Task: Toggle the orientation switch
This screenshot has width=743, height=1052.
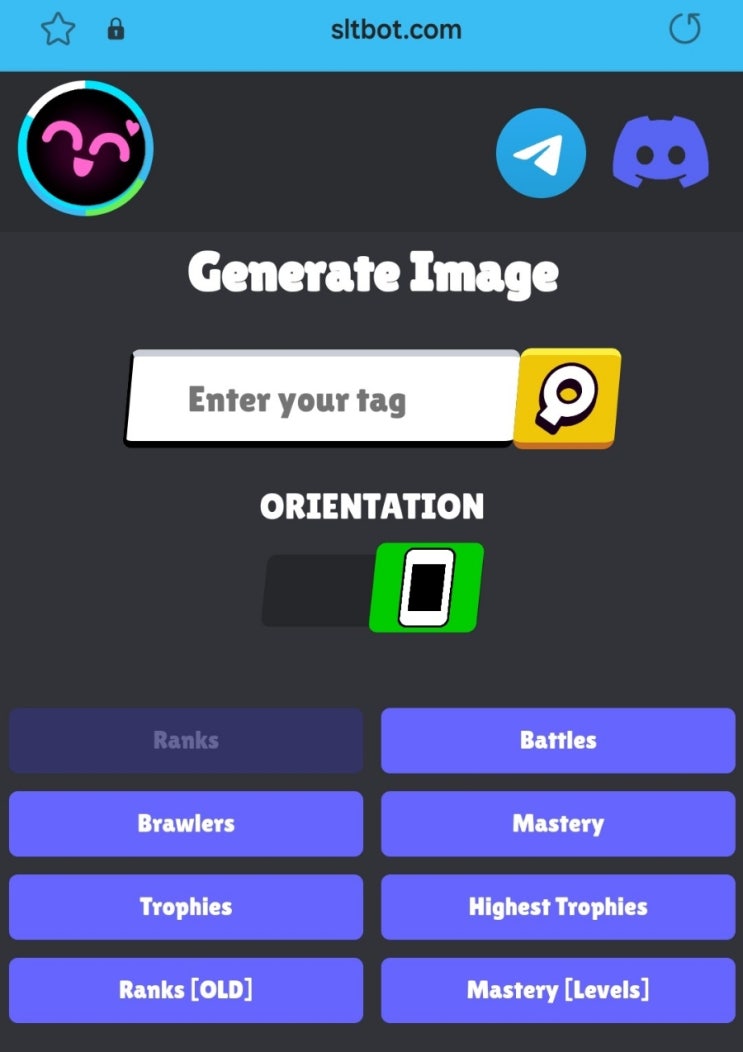Action: (x=373, y=587)
